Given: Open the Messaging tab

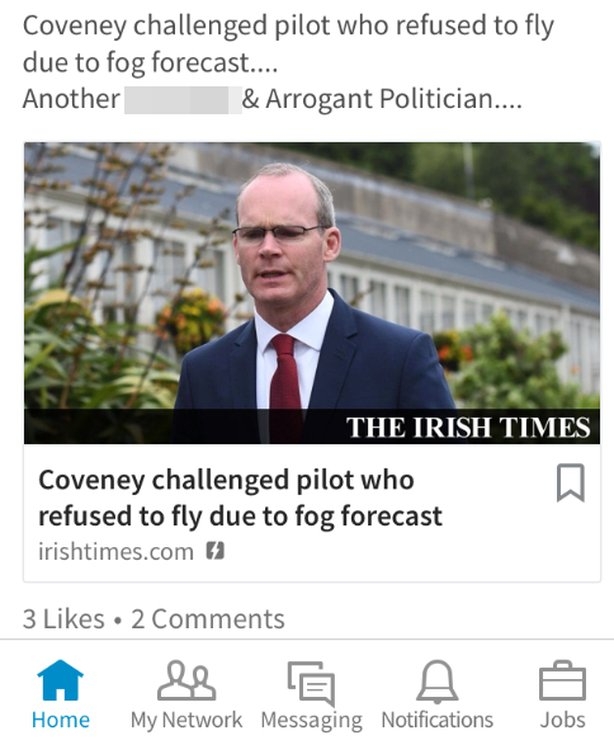Looking at the screenshot, I should (311, 695).
